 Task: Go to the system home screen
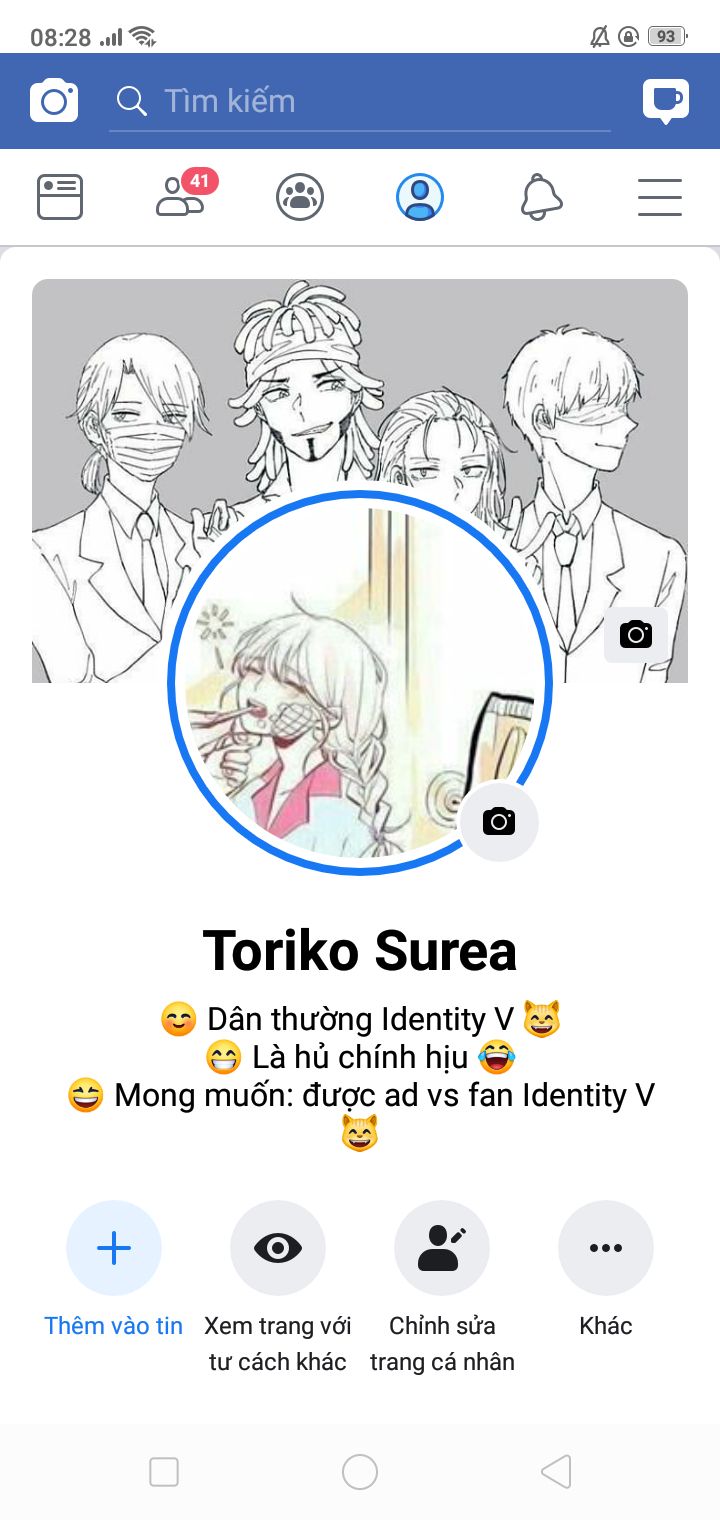tap(360, 1472)
